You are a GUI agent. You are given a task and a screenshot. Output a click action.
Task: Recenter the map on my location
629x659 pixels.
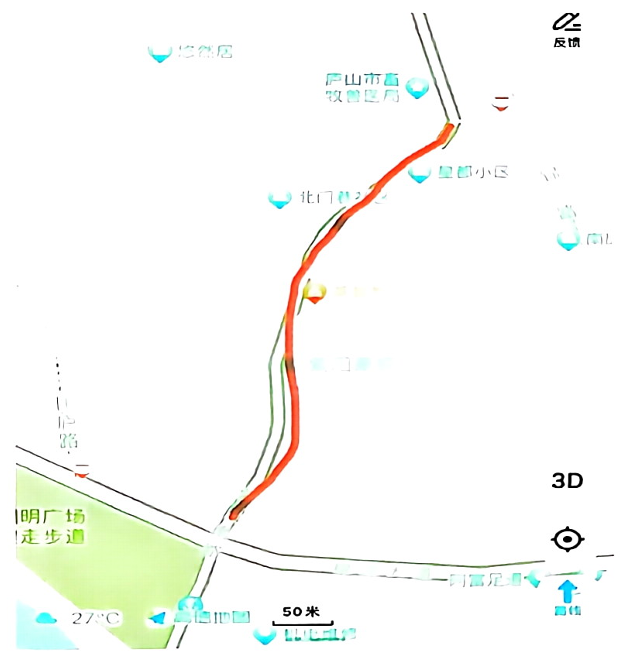[567, 540]
